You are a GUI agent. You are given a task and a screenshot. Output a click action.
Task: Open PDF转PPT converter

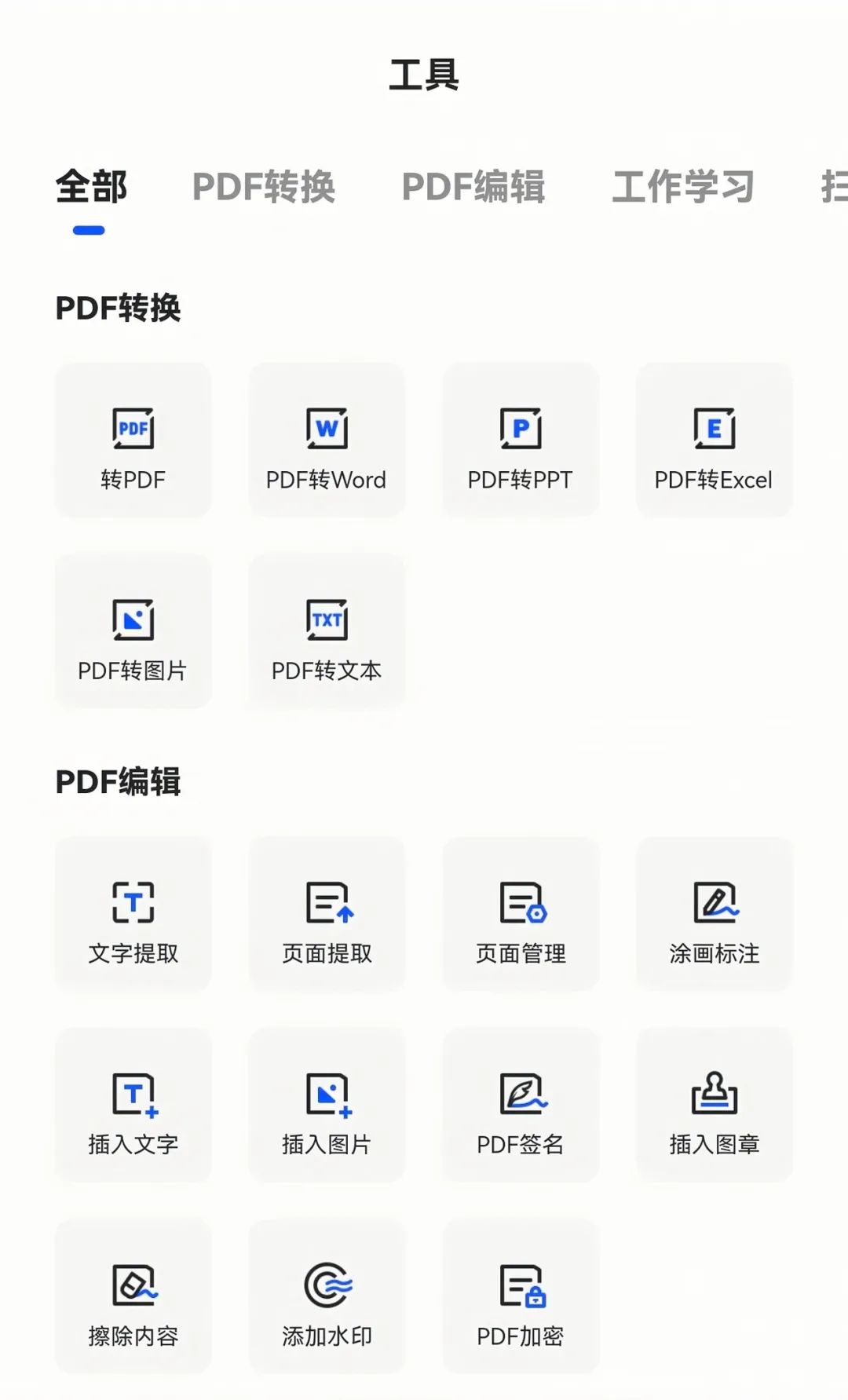coord(521,440)
